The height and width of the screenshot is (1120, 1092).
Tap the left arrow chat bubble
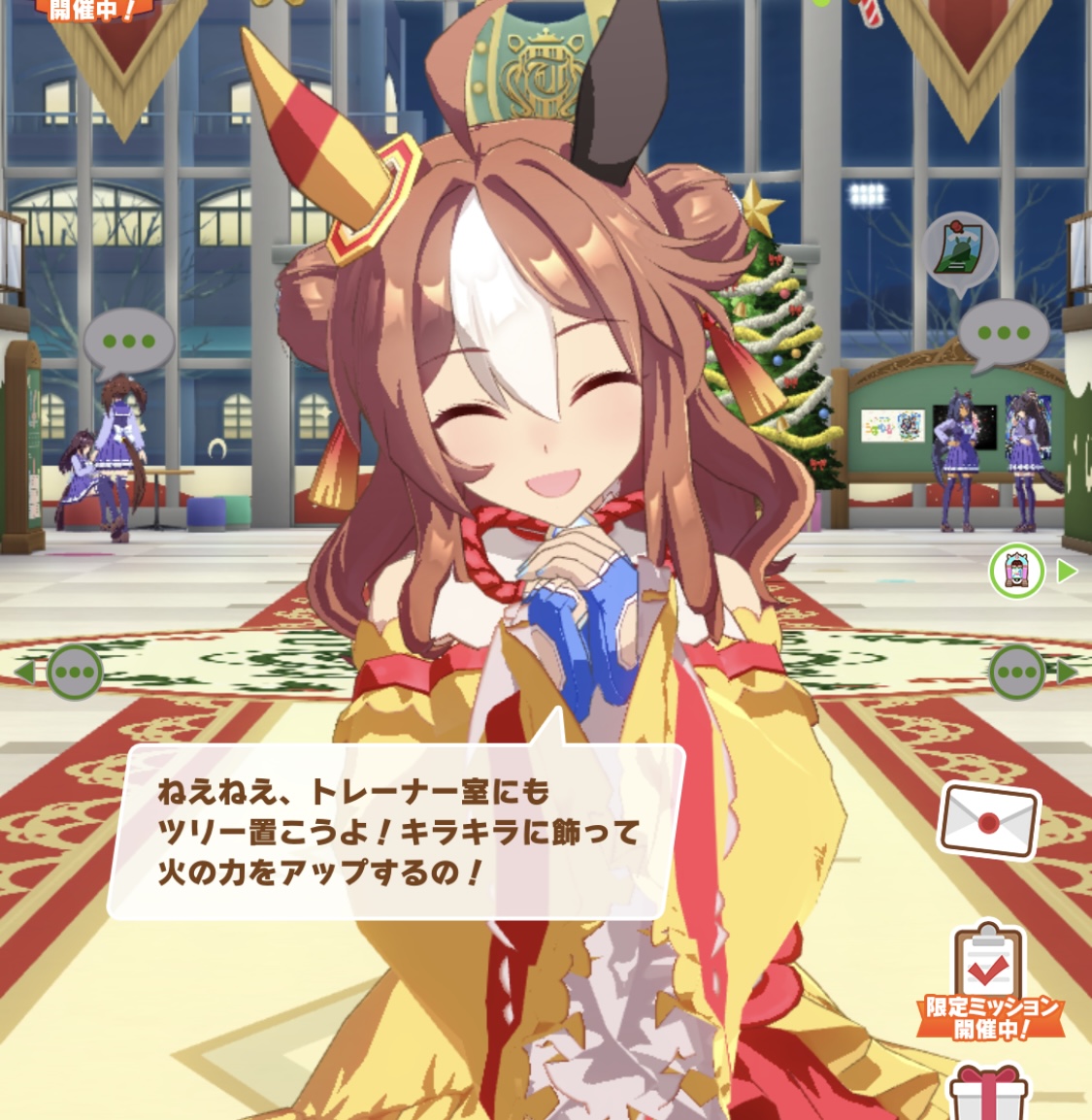[75, 672]
